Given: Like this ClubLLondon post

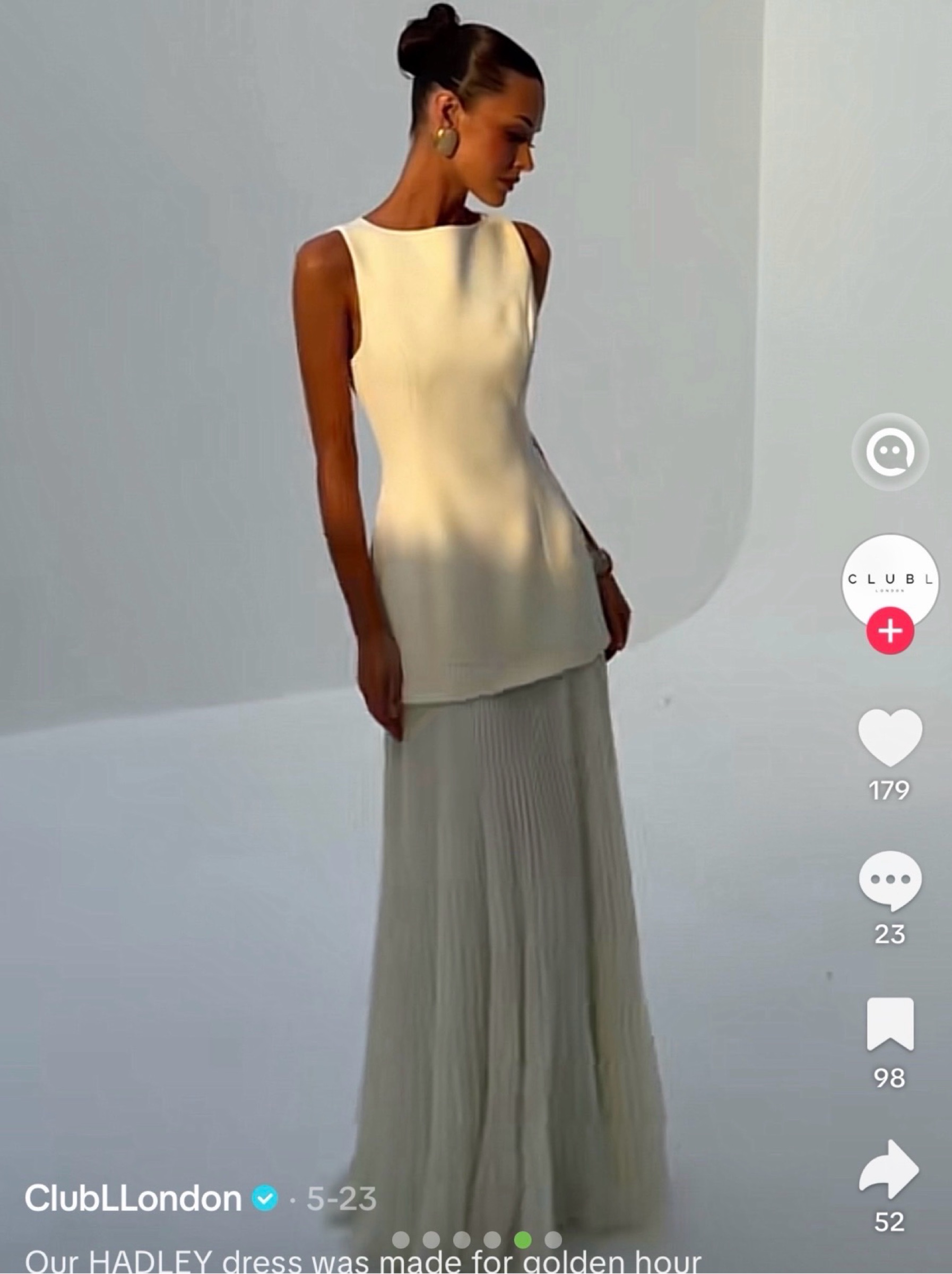Looking at the screenshot, I should tap(890, 737).
